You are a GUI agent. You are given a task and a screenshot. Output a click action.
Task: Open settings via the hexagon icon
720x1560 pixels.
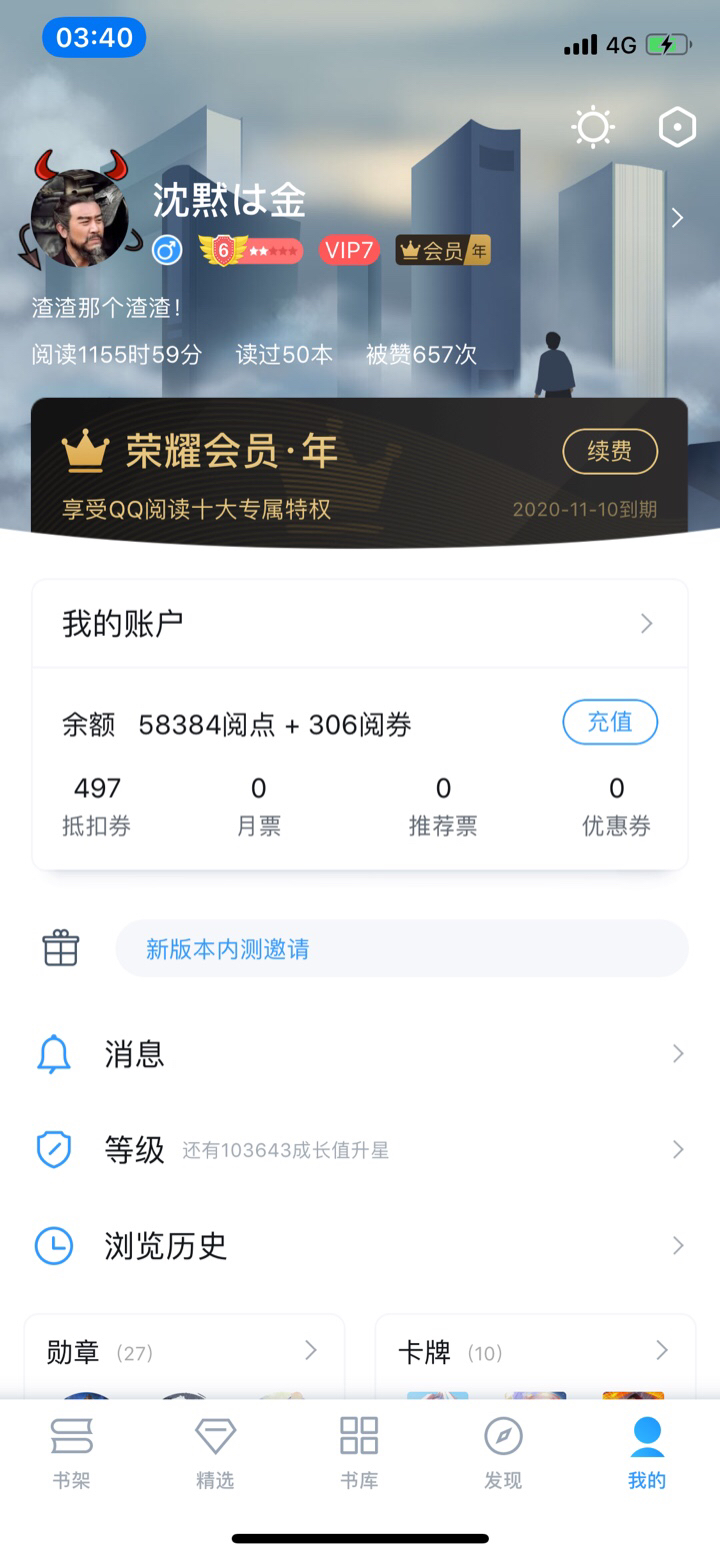[x=677, y=127]
